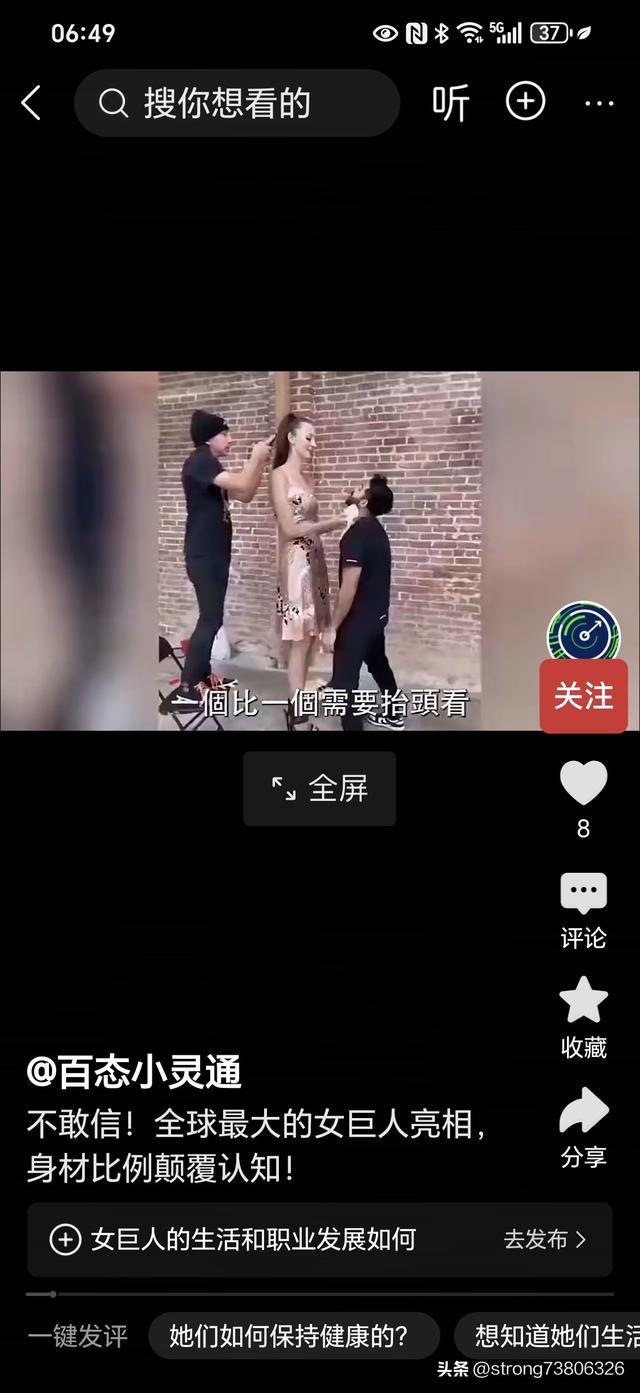Open the search box 搜你想看的
Image resolution: width=640 pixels, height=1393 pixels.
236,103
